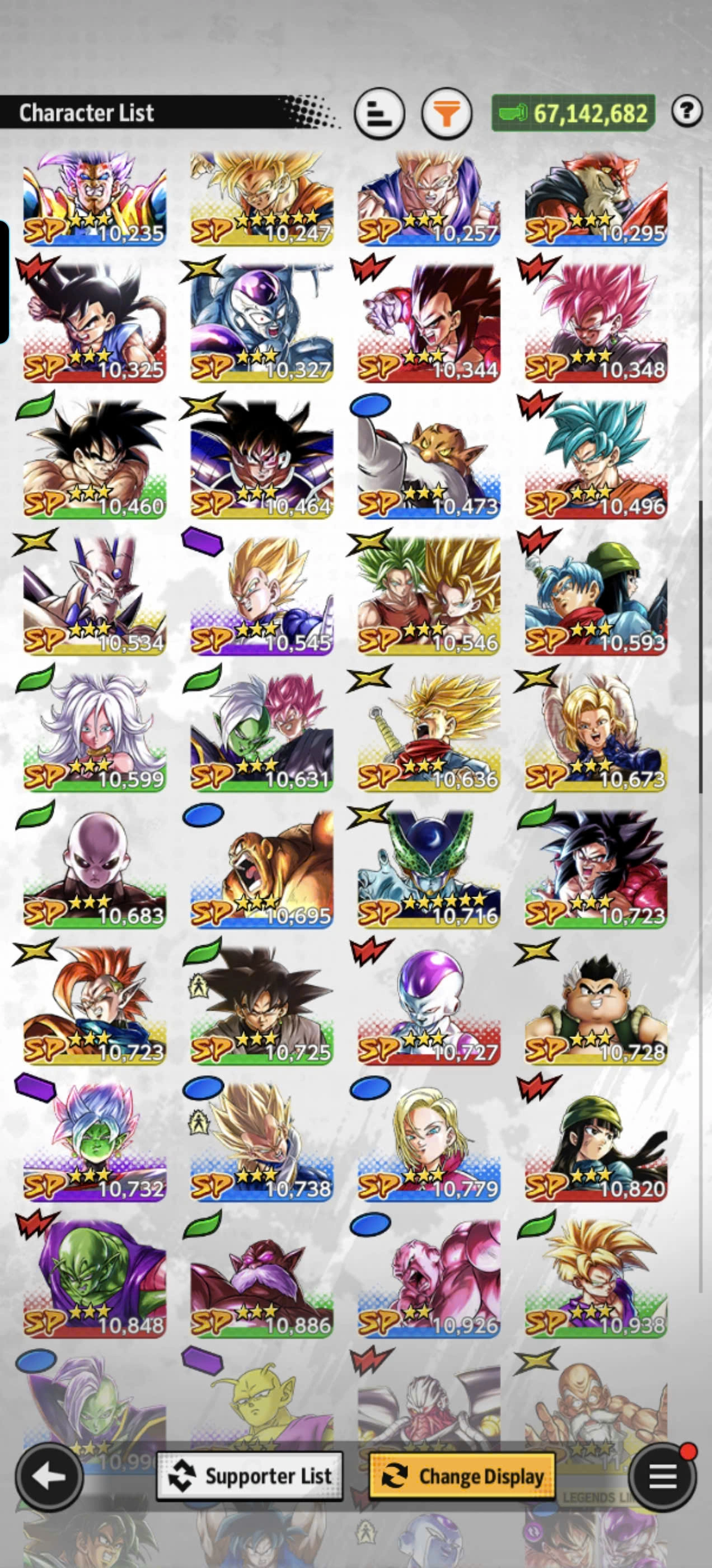Open the hamburger menu button
This screenshot has height=1568, width=712.
pos(662,1476)
